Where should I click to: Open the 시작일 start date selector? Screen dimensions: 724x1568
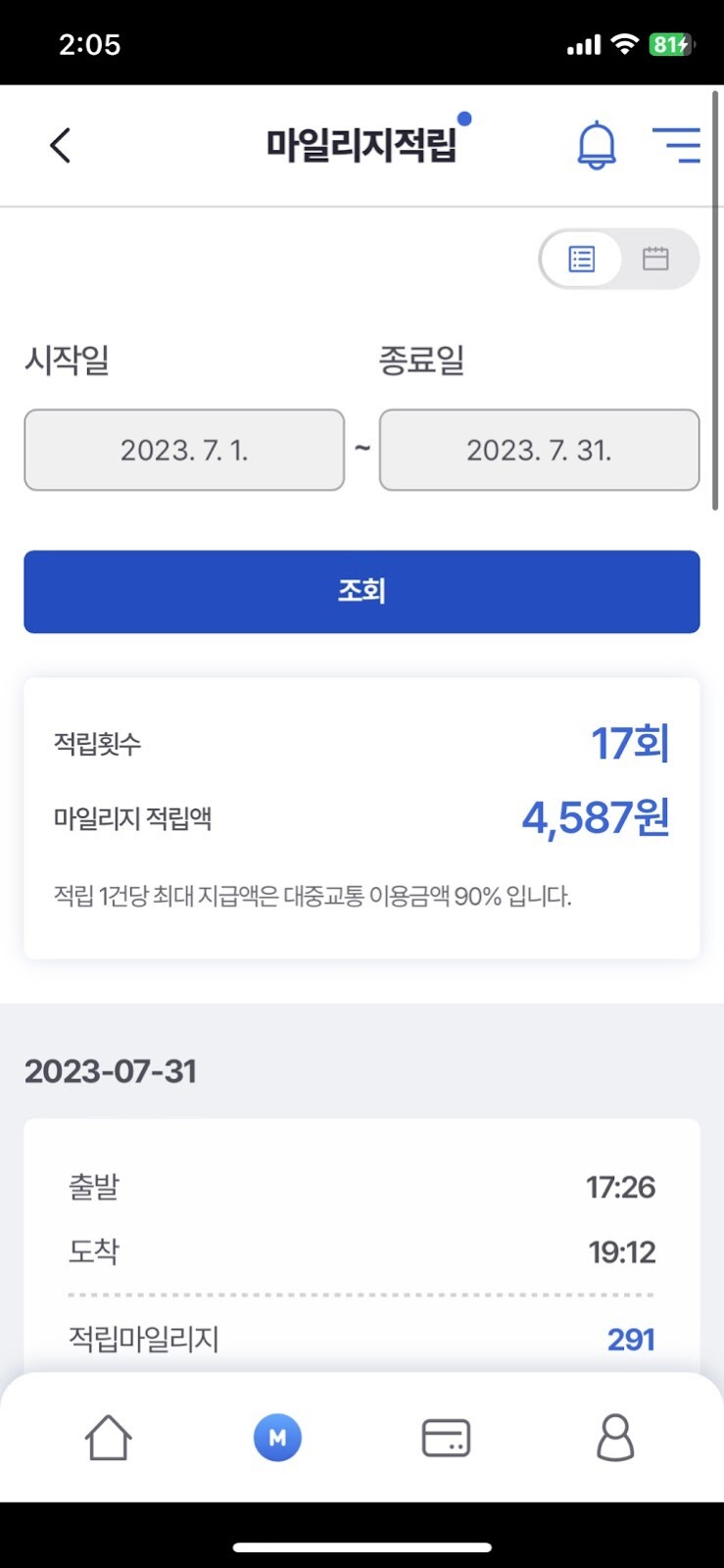pyautogui.click(x=184, y=450)
